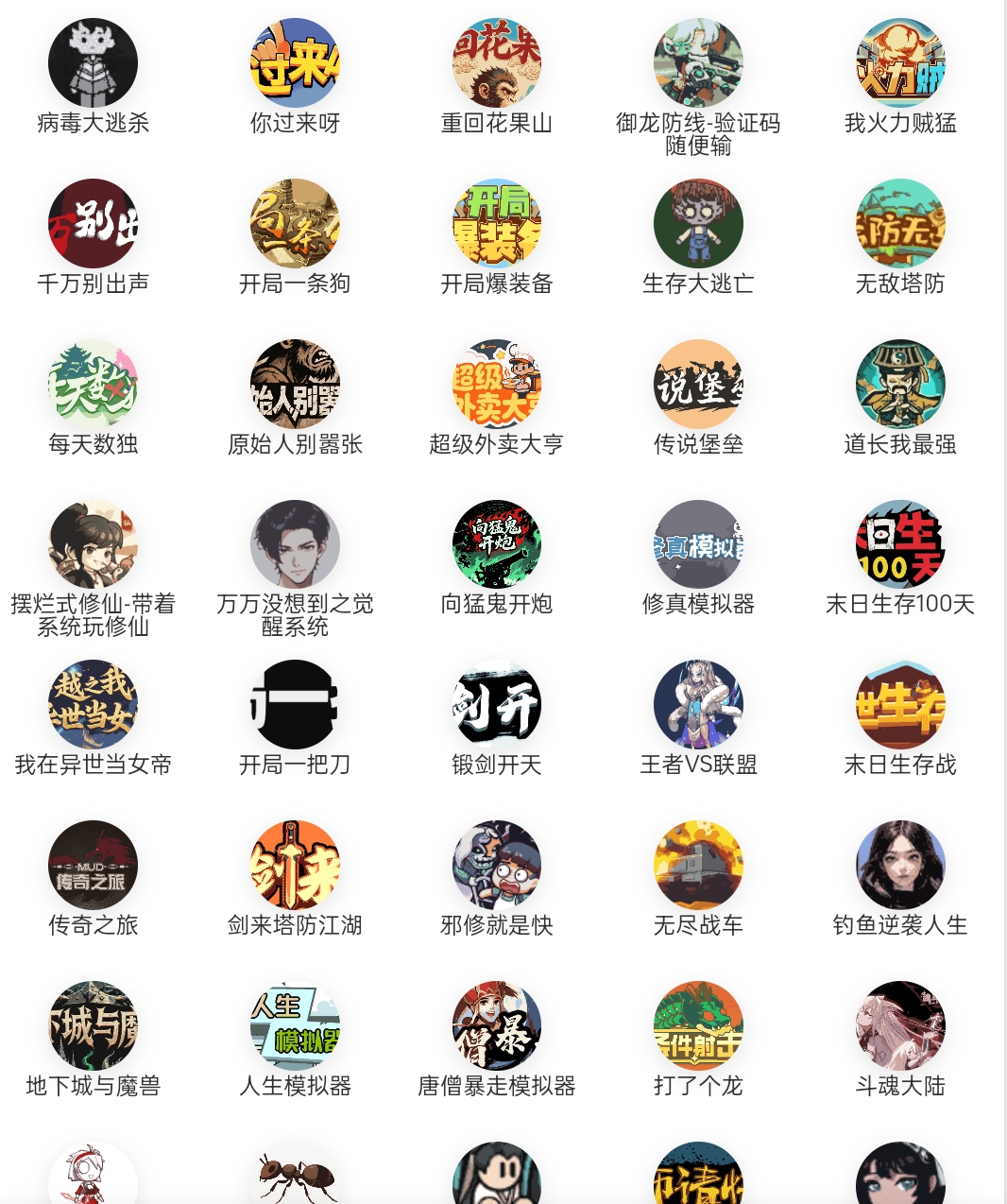Viewport: 1007px width, 1204px height.
Task: Tap the helmet icon for 开局一把刀
Action: click(294, 704)
